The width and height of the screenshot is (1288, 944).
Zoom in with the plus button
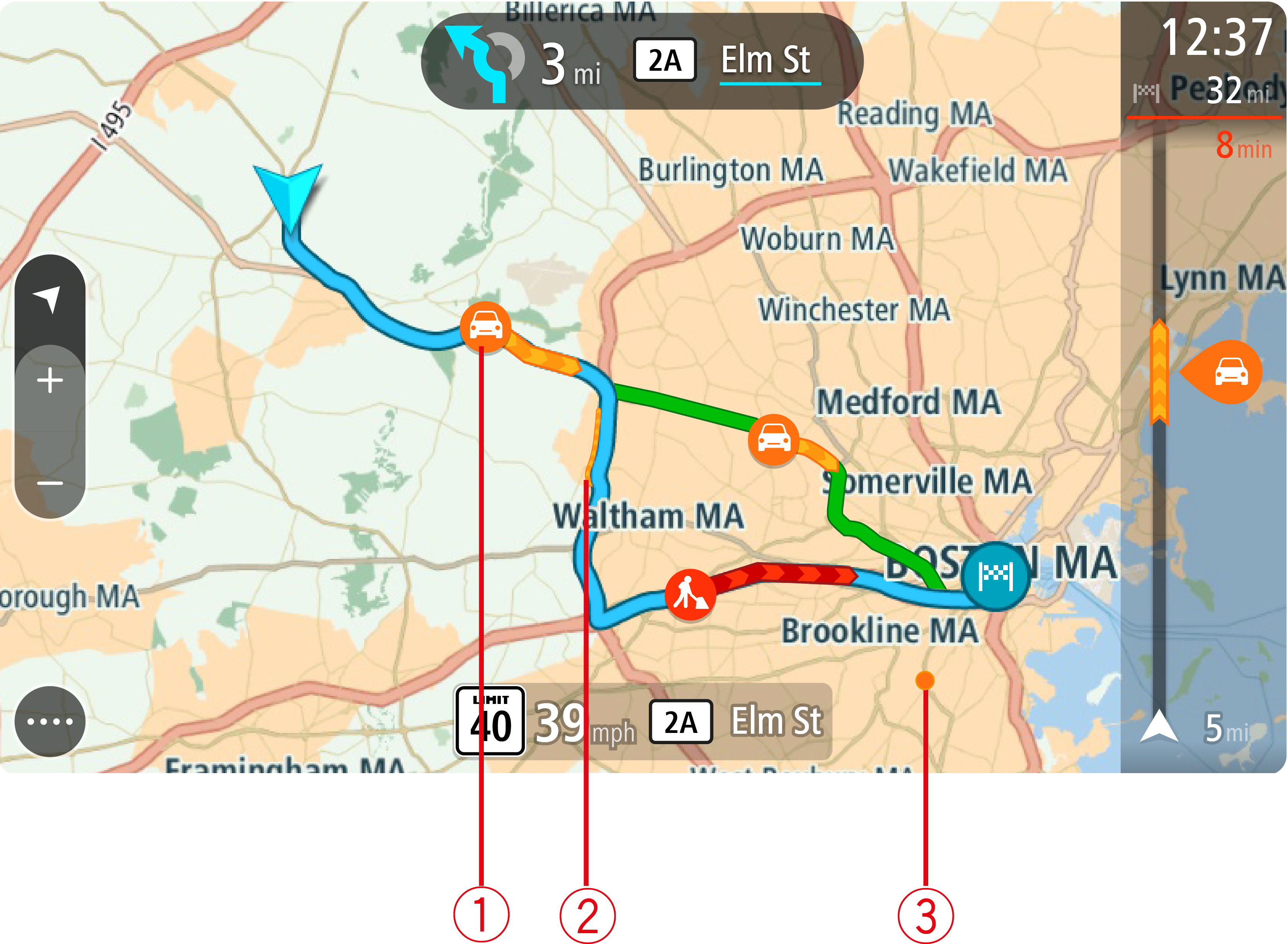click(x=50, y=380)
